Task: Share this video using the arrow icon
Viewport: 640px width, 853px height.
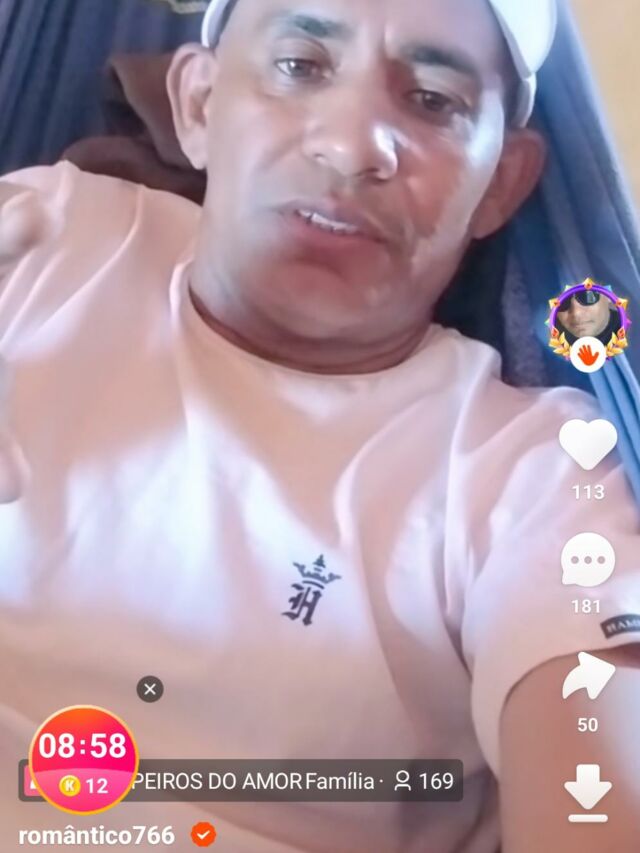Action: coord(587,677)
